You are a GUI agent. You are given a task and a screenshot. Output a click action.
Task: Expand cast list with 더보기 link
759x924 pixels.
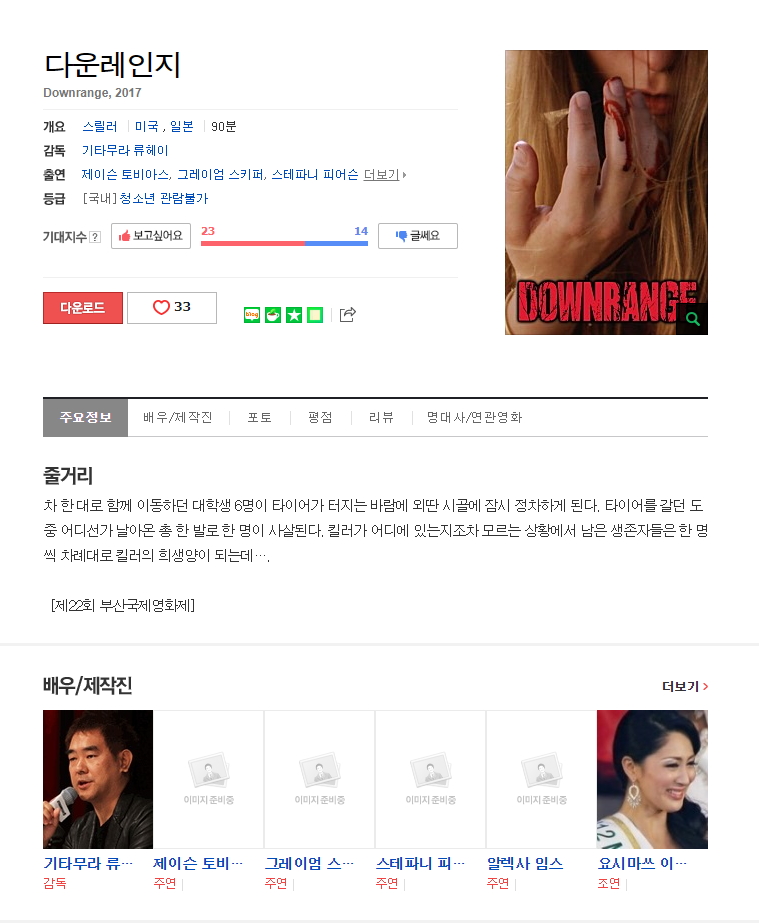[384, 174]
